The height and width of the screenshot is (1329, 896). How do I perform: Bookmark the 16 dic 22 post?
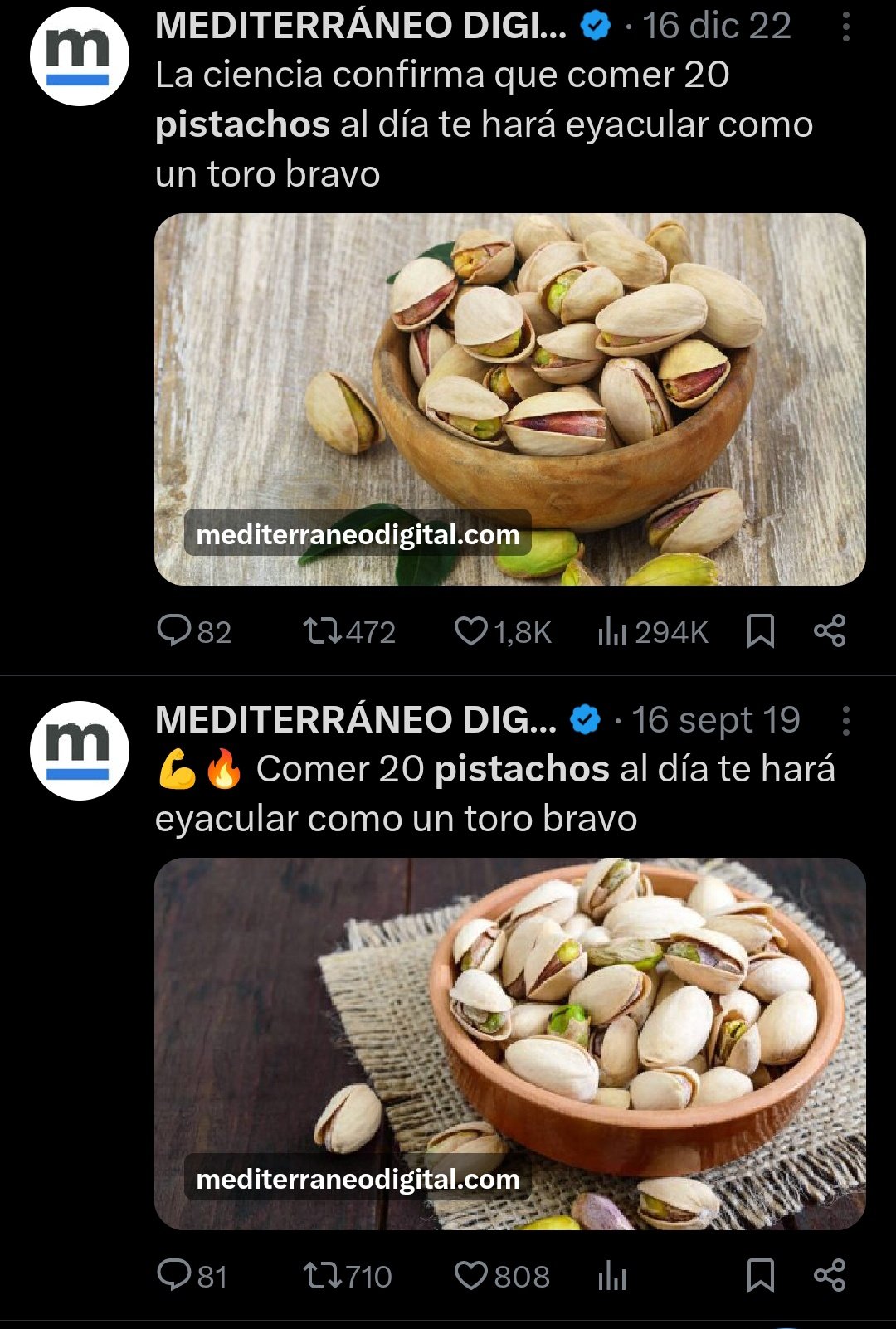click(x=761, y=630)
